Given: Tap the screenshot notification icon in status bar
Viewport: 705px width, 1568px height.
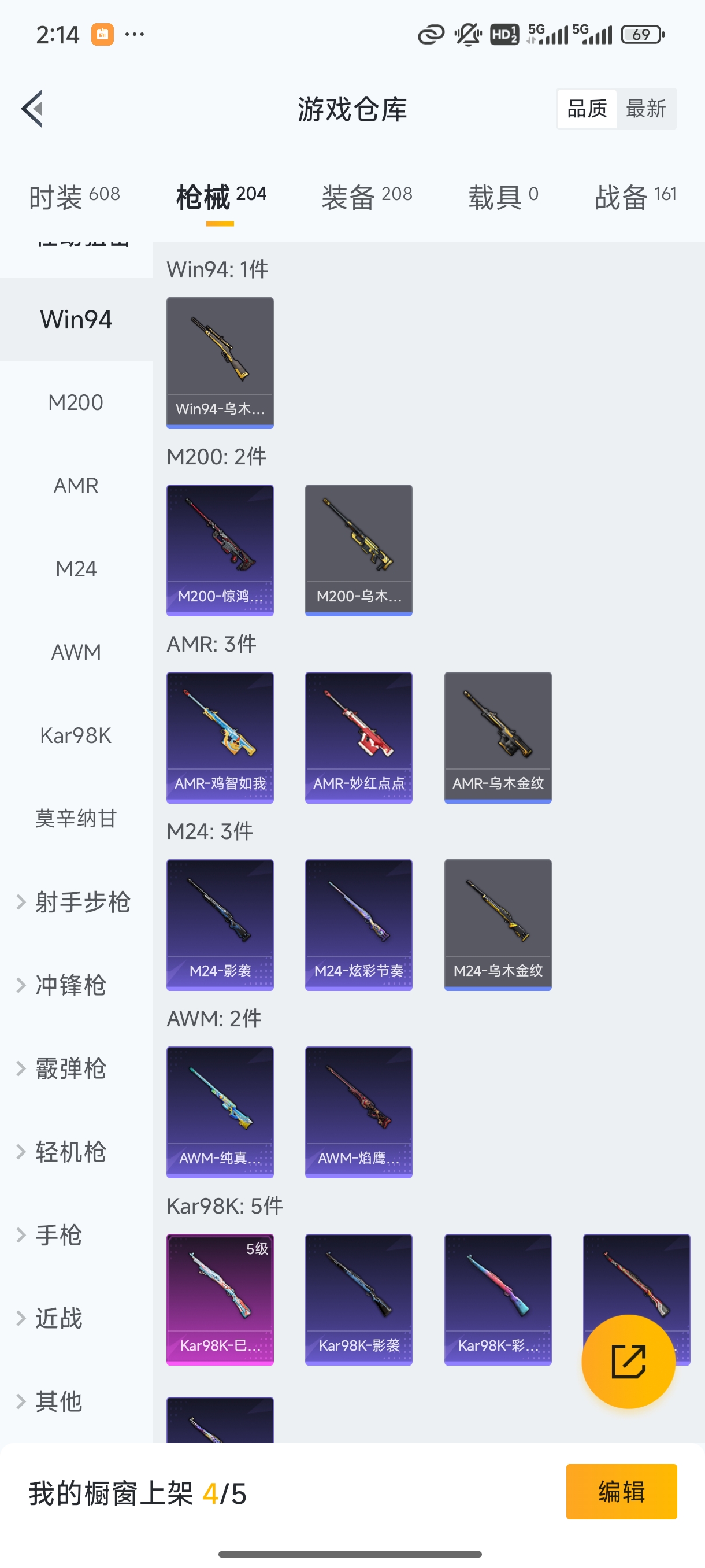Looking at the screenshot, I should coord(102,35).
